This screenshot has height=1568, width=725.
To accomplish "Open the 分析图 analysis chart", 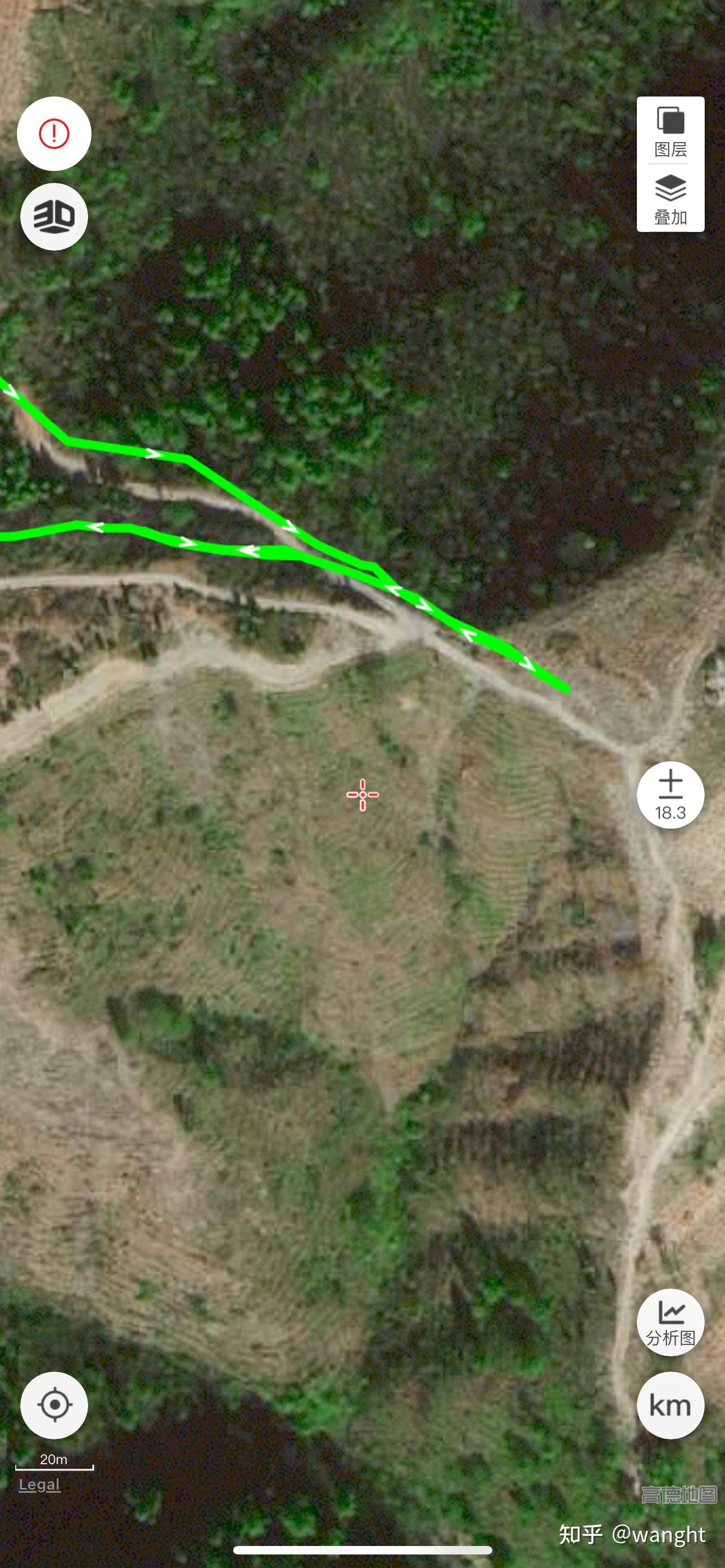I will (x=670, y=1322).
